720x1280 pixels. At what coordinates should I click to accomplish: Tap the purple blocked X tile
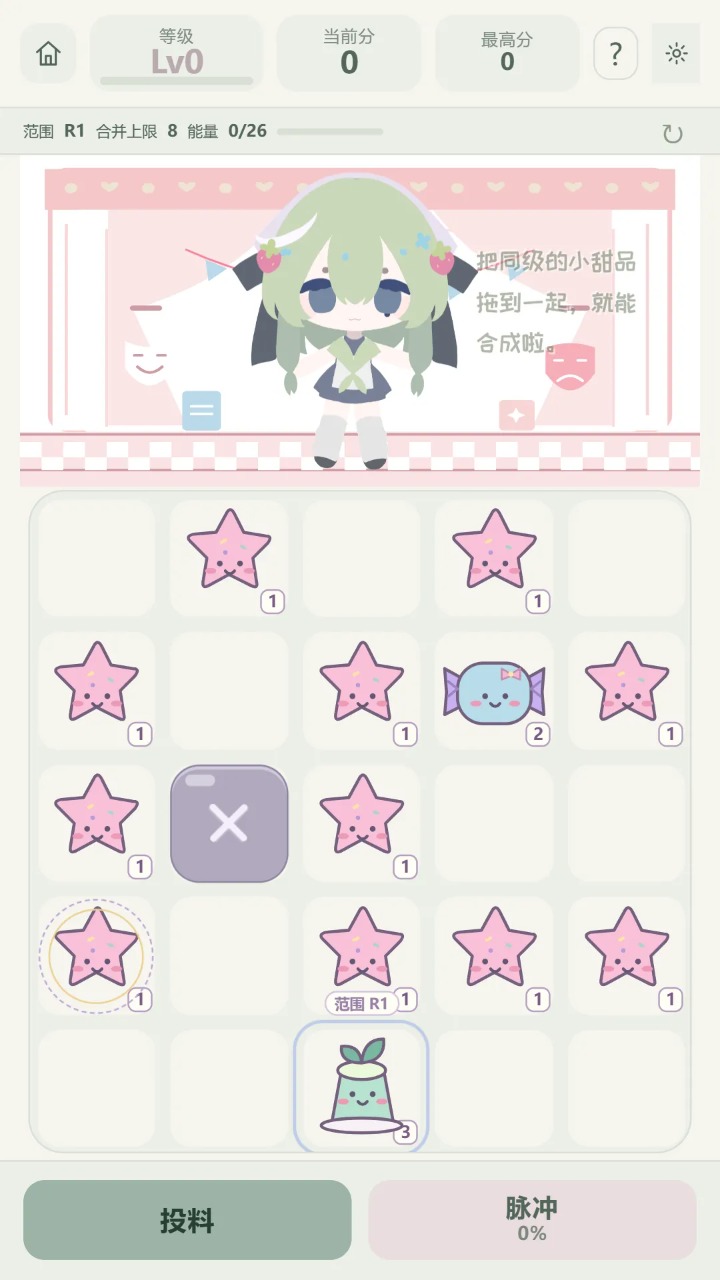pyautogui.click(x=229, y=824)
